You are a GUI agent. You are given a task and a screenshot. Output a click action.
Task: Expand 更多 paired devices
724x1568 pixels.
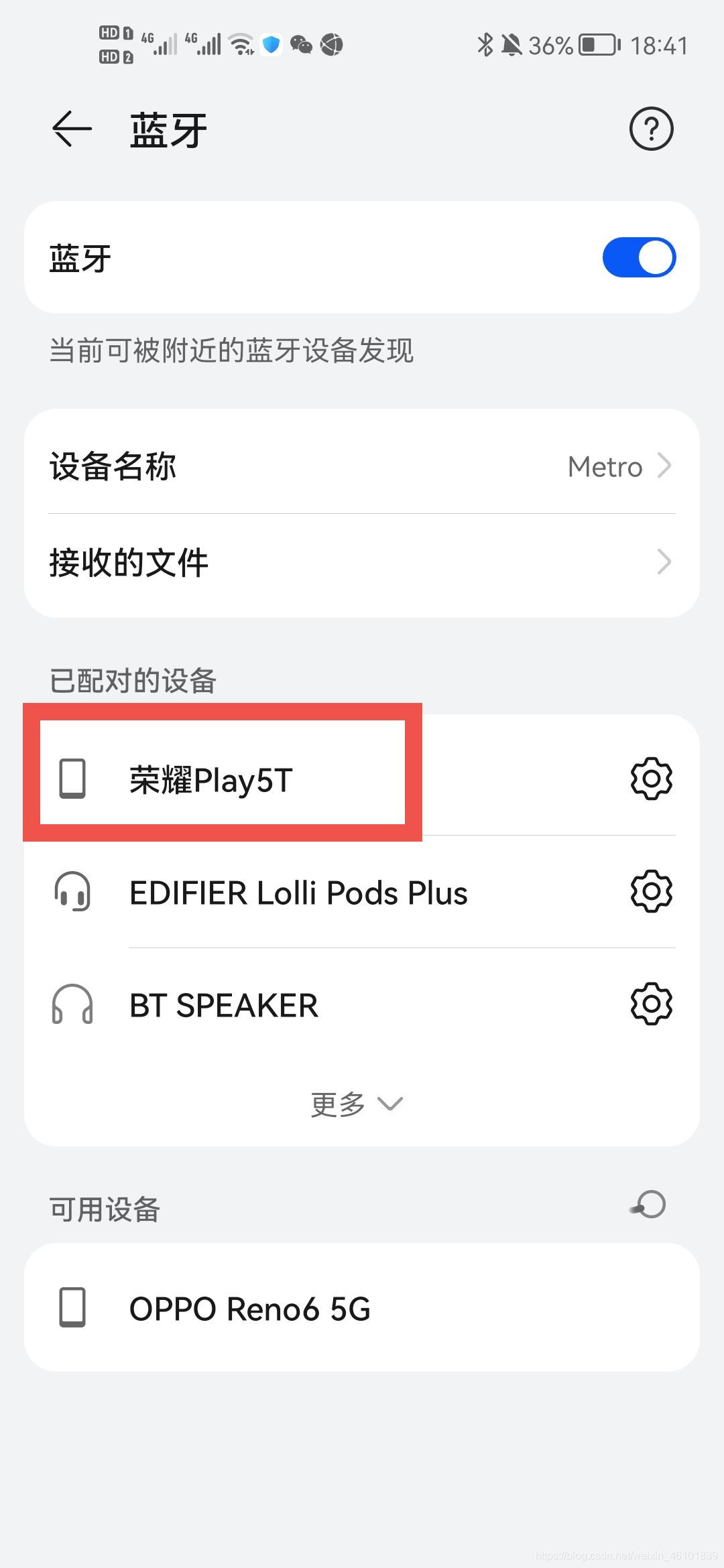[x=357, y=1104]
